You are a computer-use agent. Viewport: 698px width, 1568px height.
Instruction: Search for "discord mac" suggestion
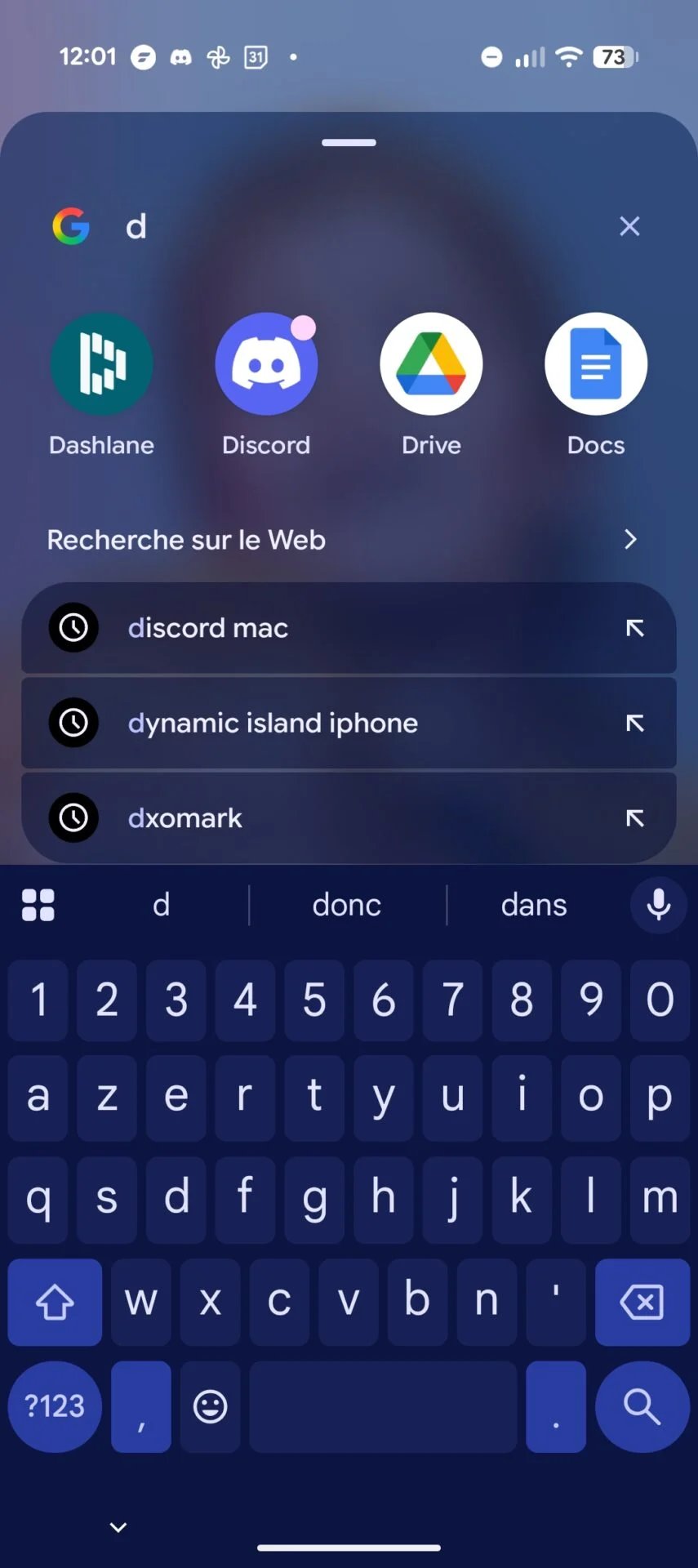pos(327,628)
